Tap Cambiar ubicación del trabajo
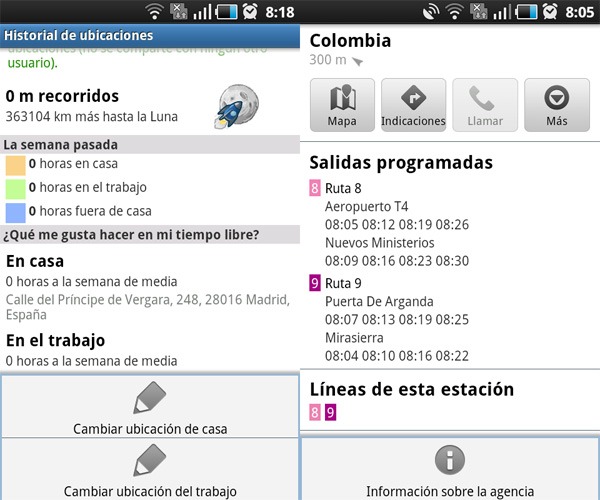This screenshot has width=600, height=500. pos(150,470)
